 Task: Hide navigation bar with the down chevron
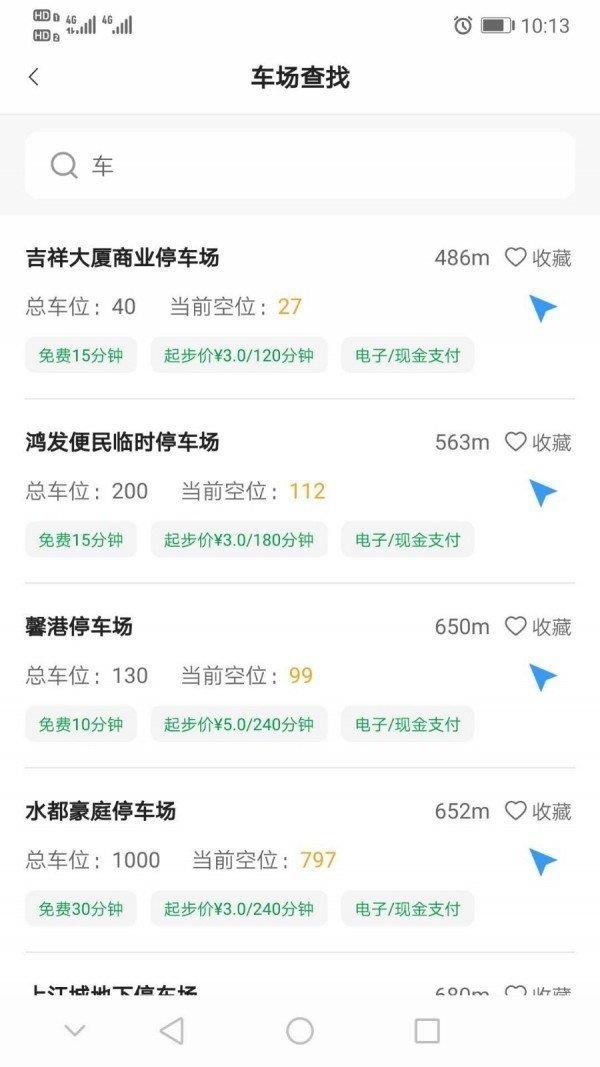coord(75,1031)
